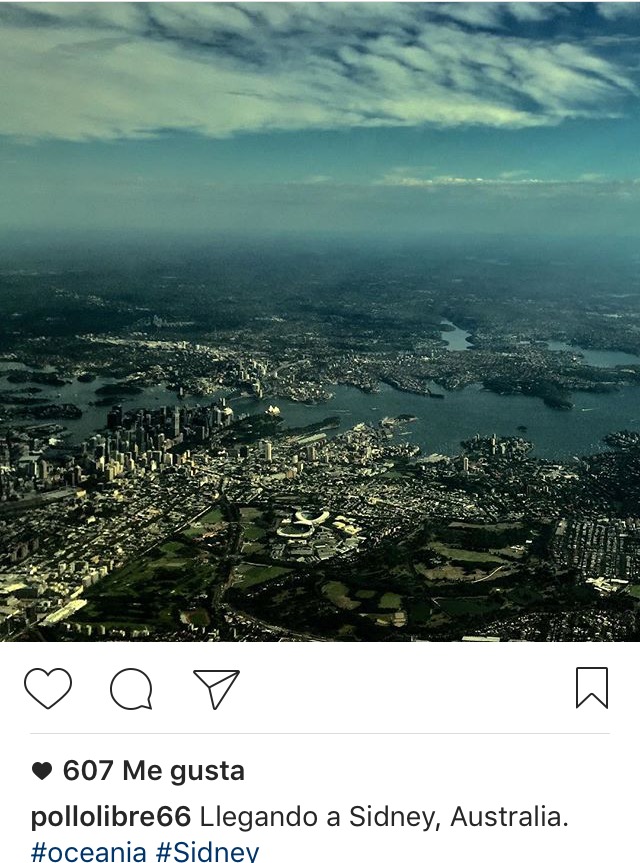Image resolution: width=640 pixels, height=863 pixels.
Task: Open pollolibre66's profile
Action: 110,817
